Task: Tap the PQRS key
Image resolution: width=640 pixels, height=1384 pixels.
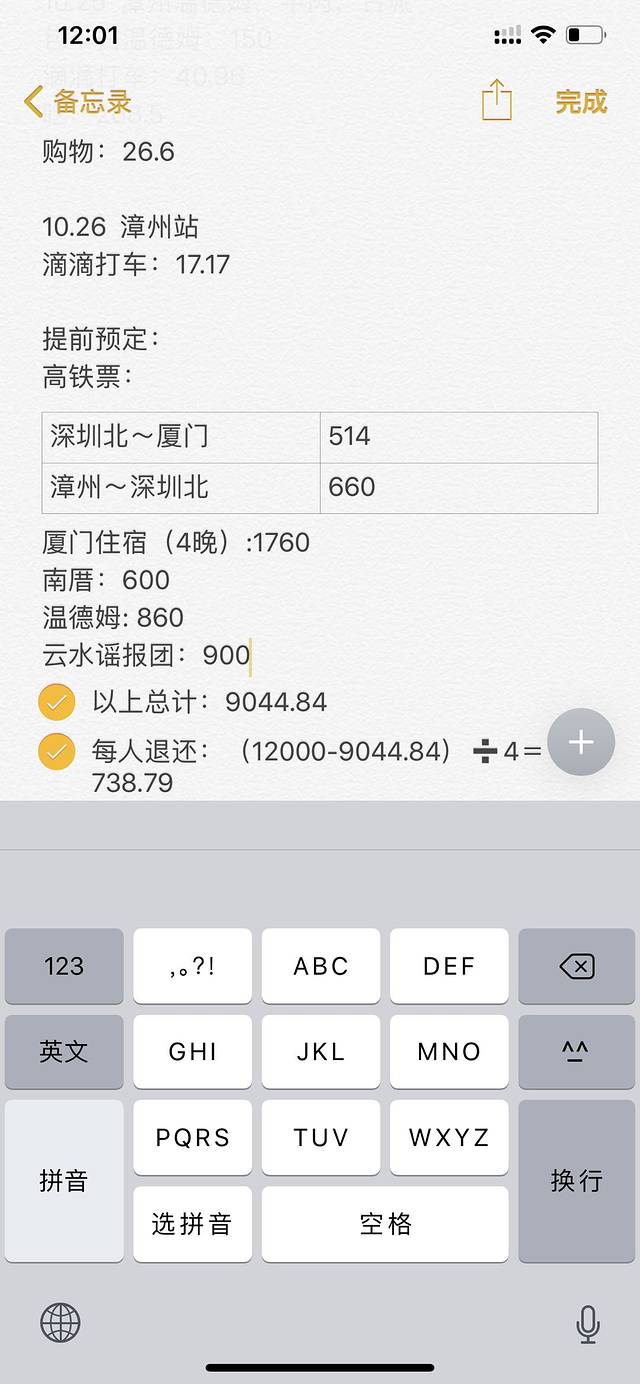Action: [x=192, y=1138]
